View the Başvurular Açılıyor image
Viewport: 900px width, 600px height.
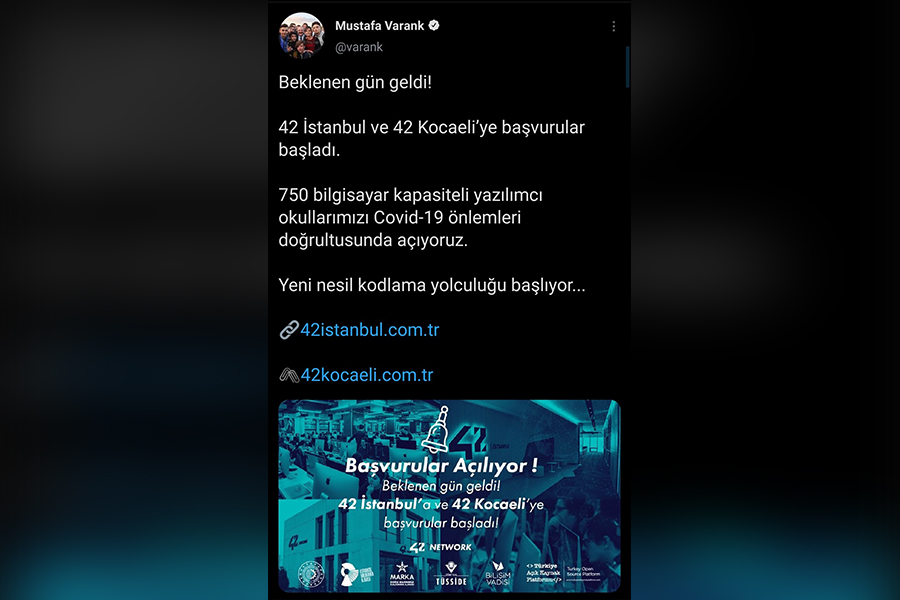449,495
